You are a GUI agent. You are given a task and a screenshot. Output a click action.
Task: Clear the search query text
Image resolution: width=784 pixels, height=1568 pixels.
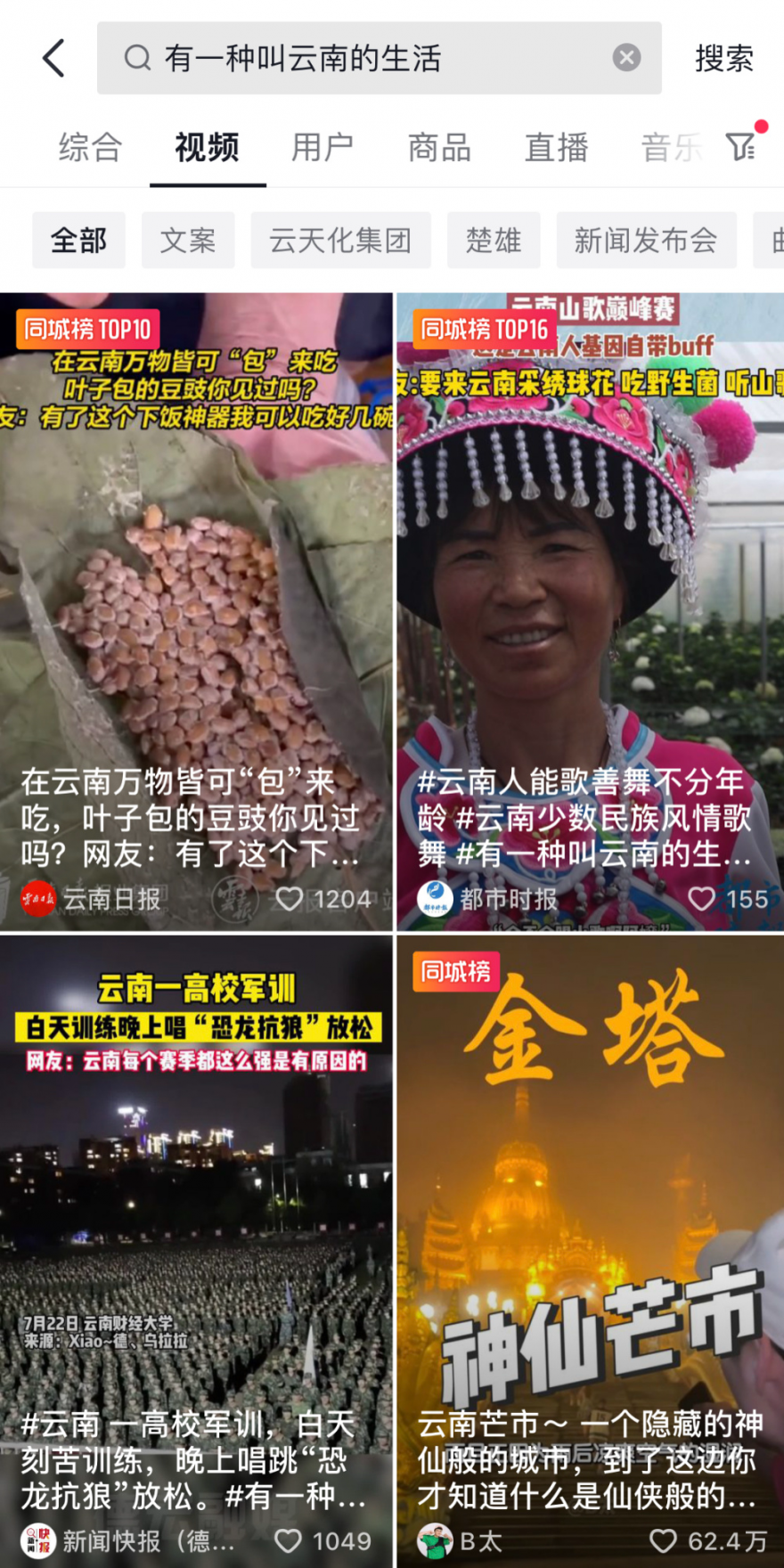point(626,58)
